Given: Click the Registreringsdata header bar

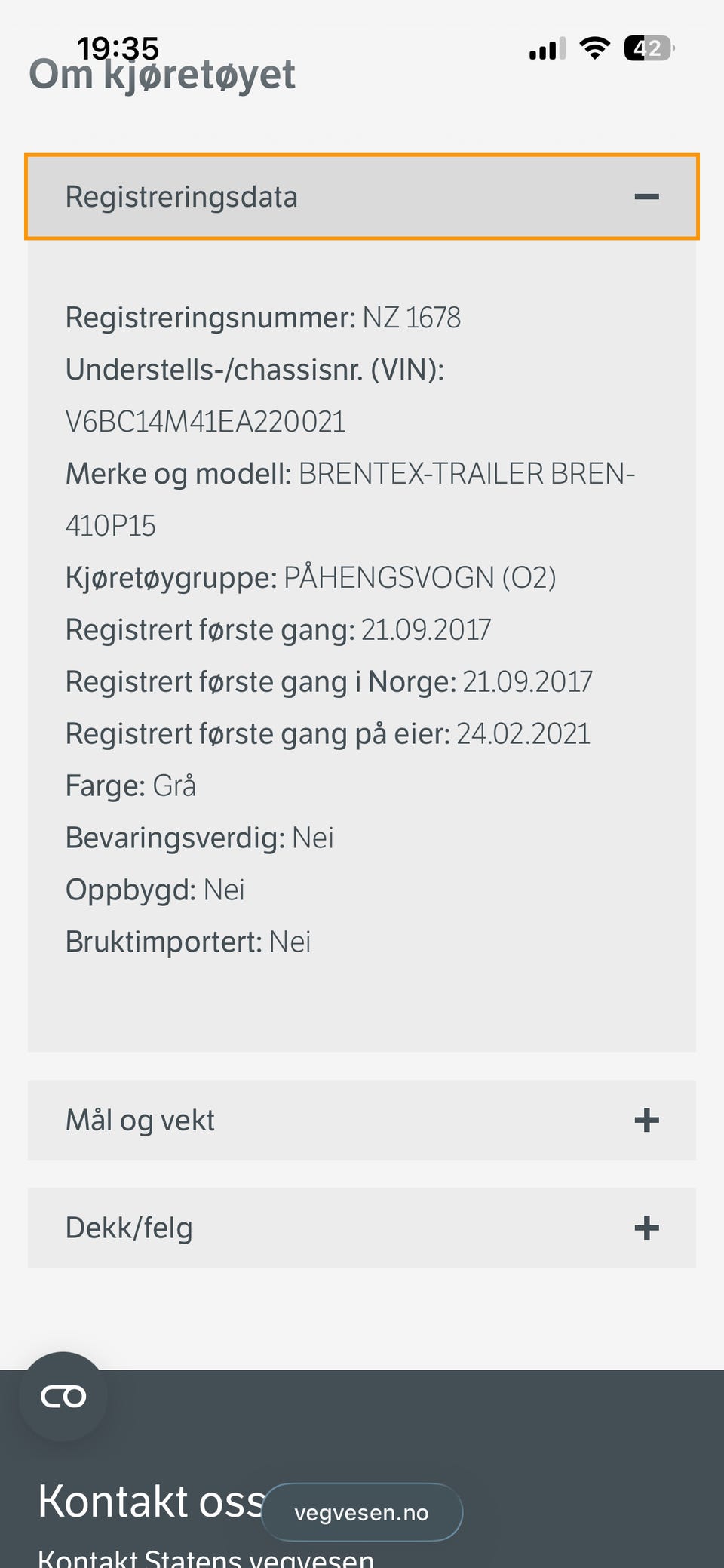Looking at the screenshot, I should (362, 197).
